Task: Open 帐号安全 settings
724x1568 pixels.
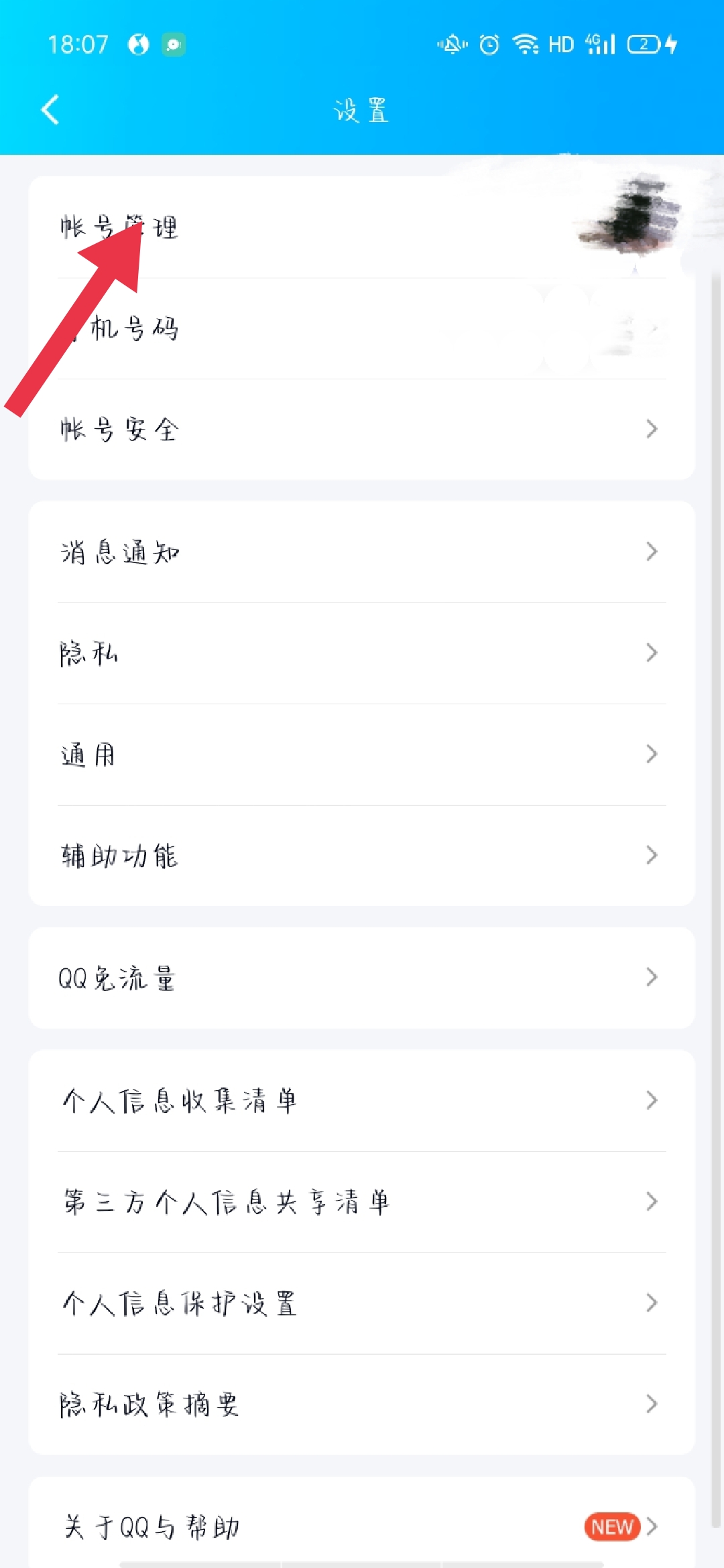Action: (x=362, y=430)
